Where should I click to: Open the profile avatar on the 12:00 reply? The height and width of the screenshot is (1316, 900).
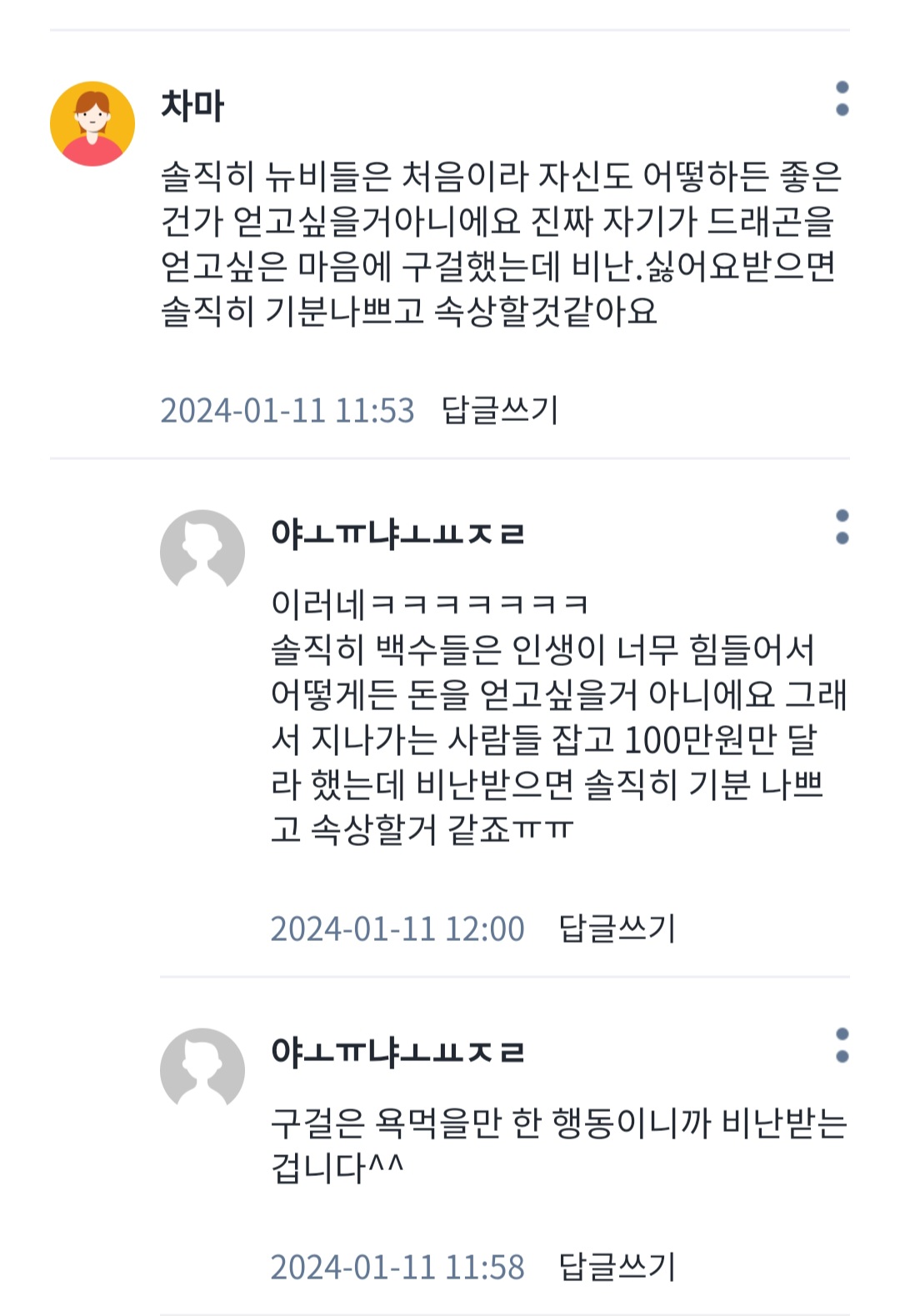point(202,552)
